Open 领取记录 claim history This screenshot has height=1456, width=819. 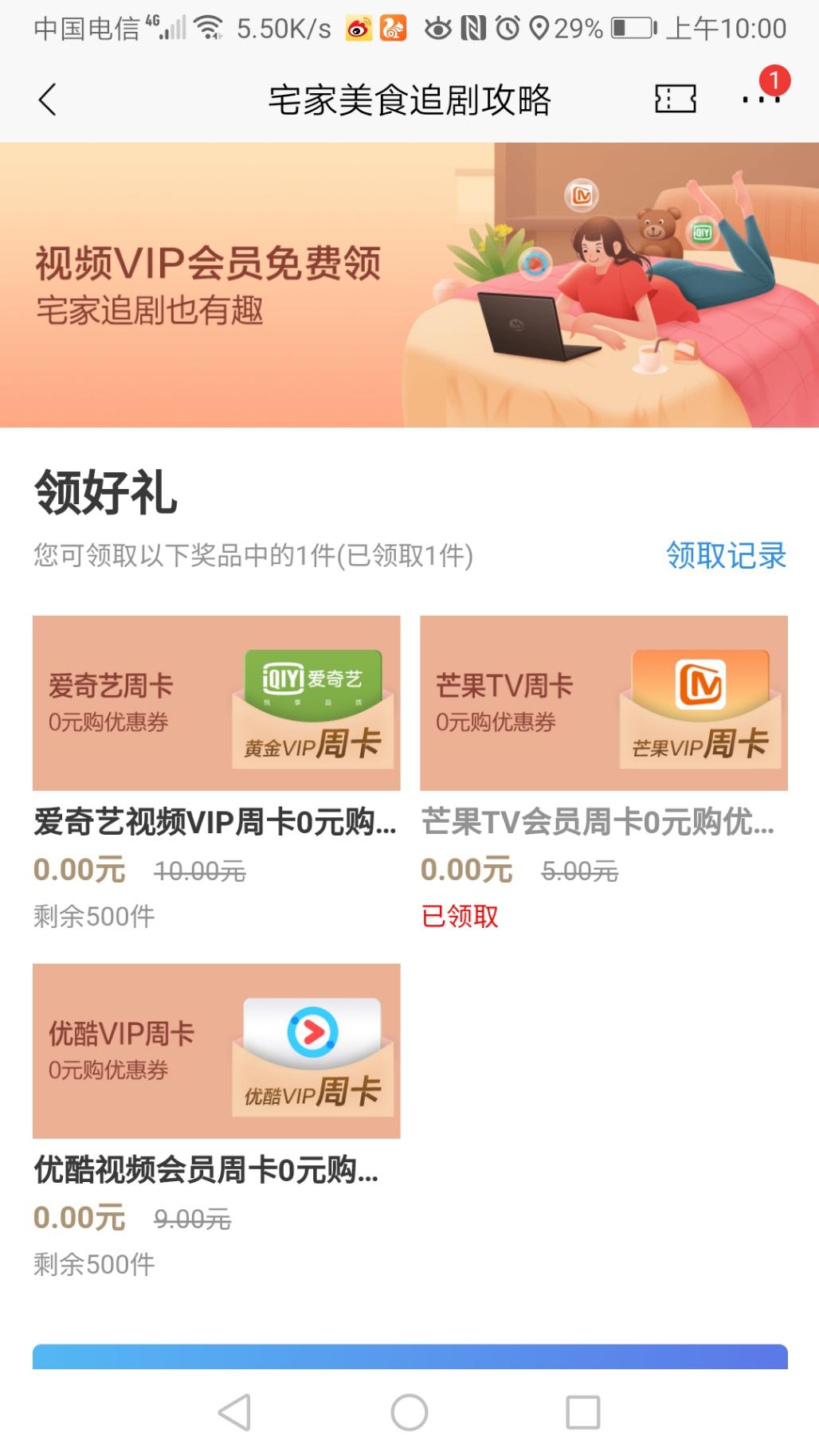pyautogui.click(x=726, y=555)
